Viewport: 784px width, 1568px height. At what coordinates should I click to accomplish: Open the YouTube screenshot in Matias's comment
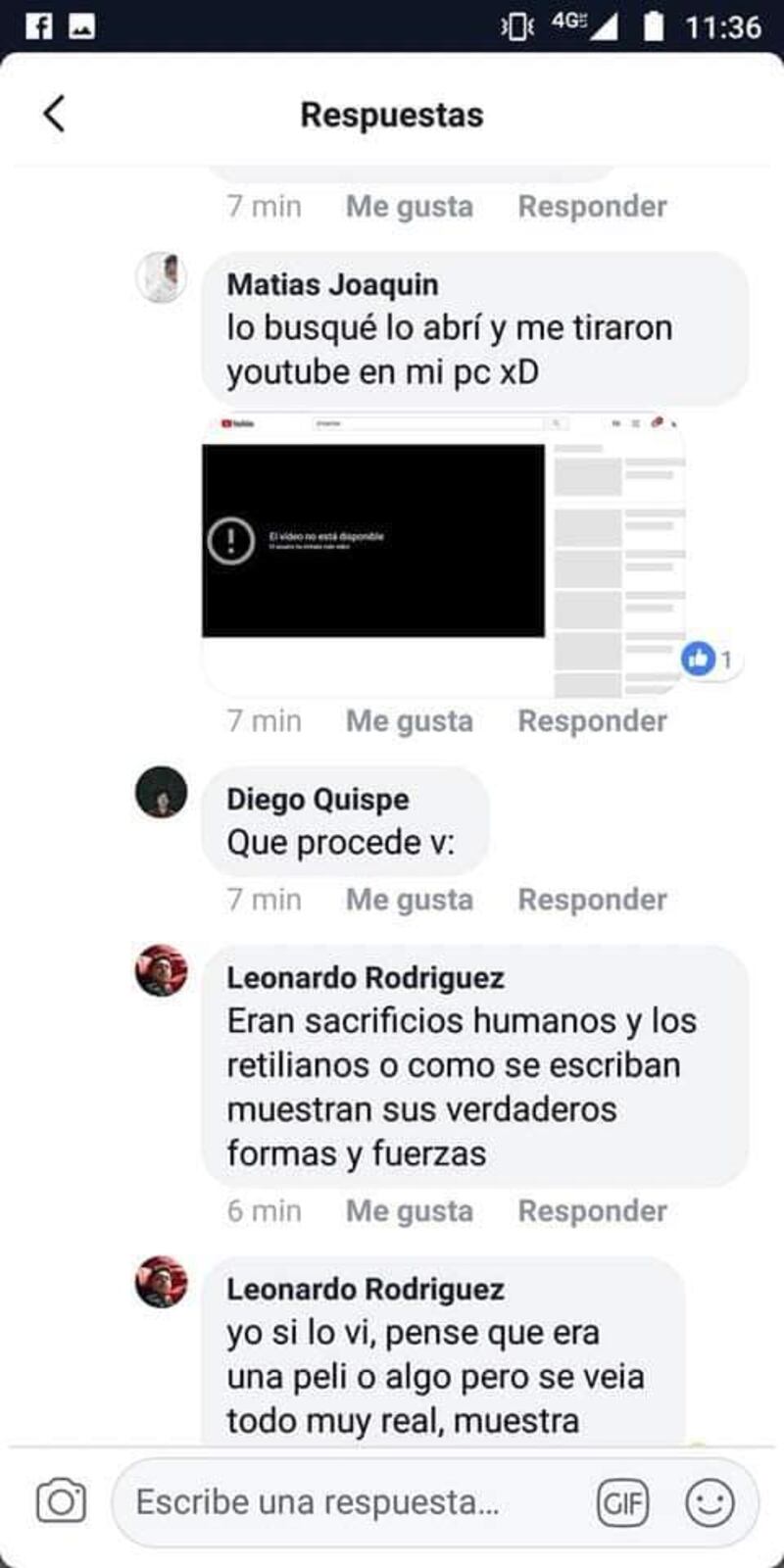(443, 554)
